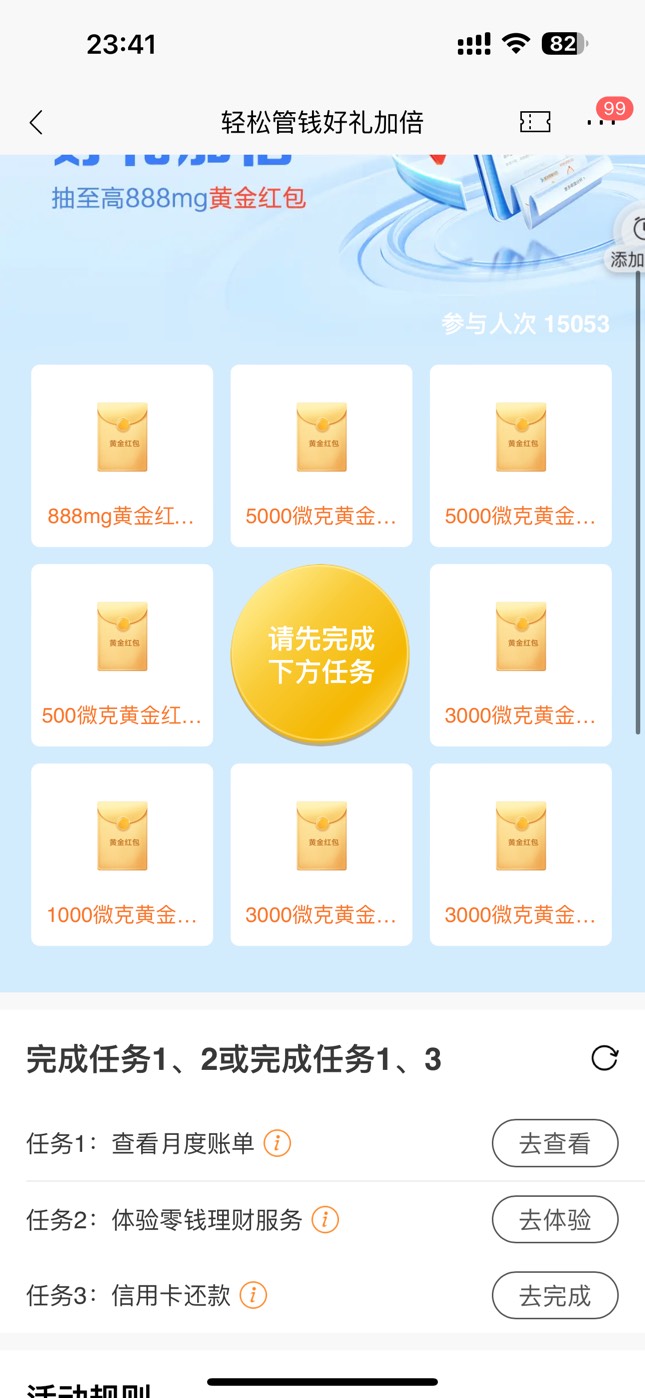Show info for 任务1 查看月度账单
Image resolution: width=645 pixels, height=1398 pixels.
[x=277, y=1143]
